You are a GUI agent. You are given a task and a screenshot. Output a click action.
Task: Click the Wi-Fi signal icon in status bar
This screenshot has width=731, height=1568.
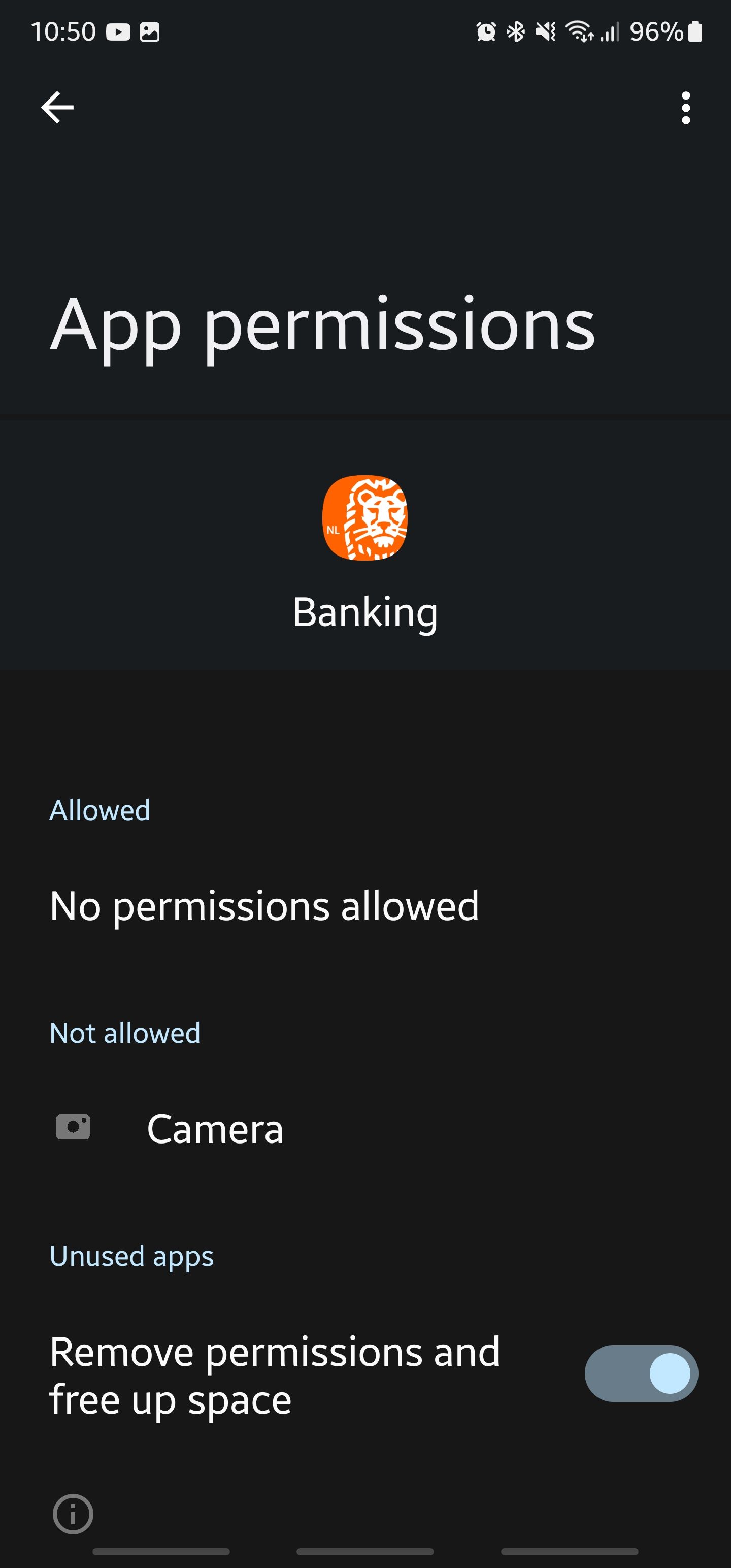click(x=577, y=31)
